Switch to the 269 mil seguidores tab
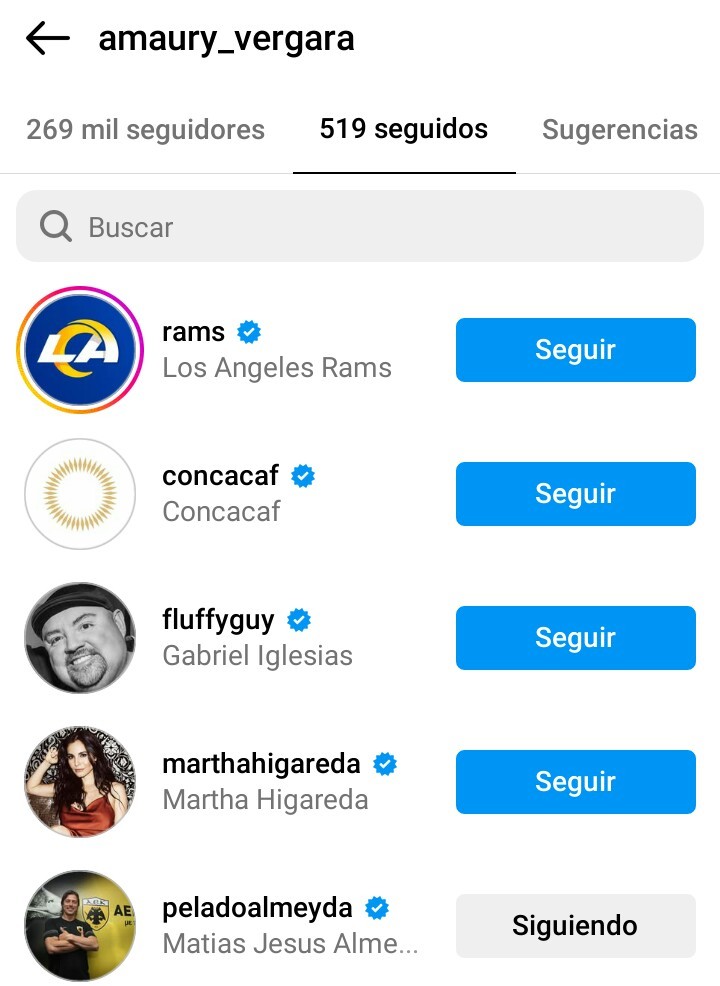The image size is (720, 986). [x=145, y=128]
